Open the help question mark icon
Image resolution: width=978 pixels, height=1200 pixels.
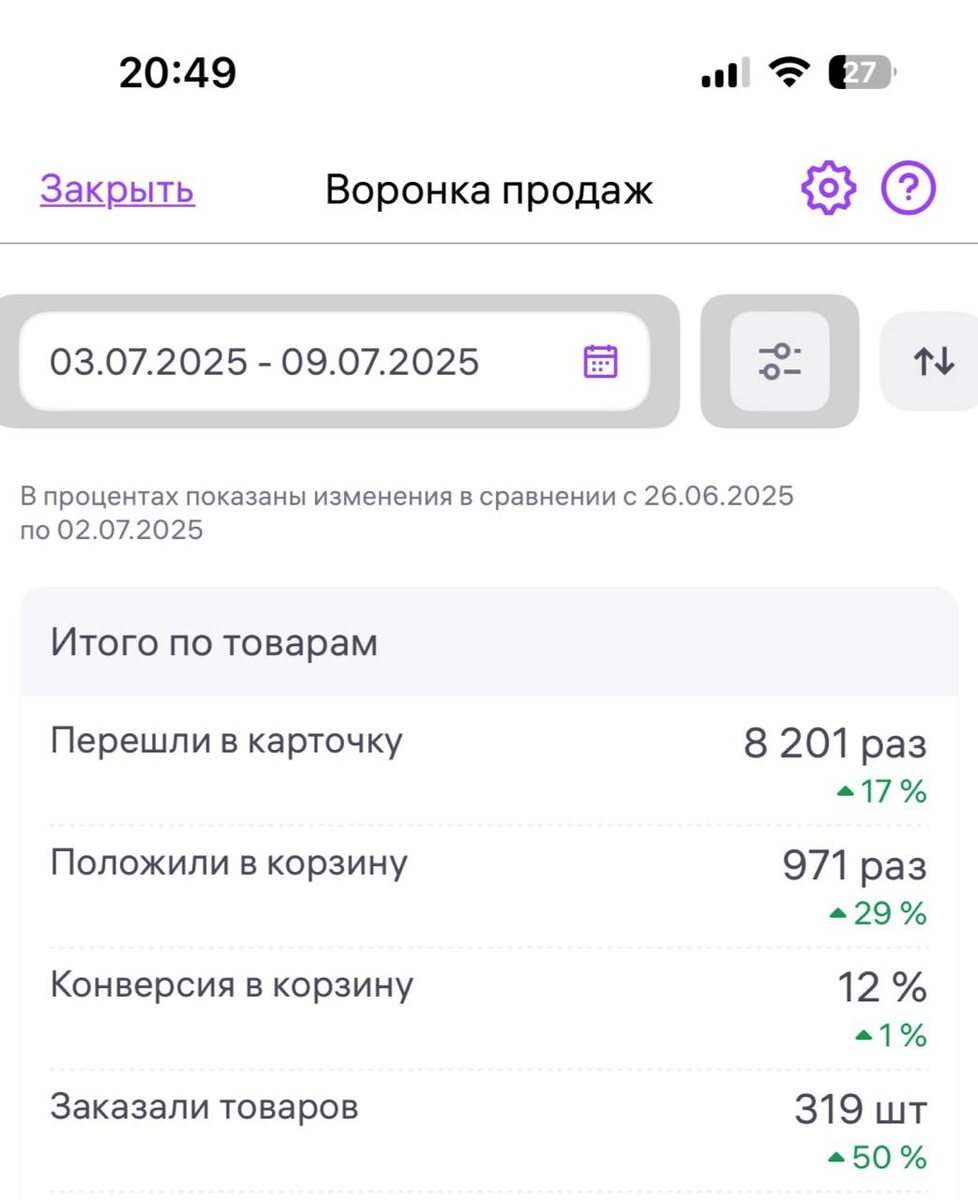(x=908, y=188)
